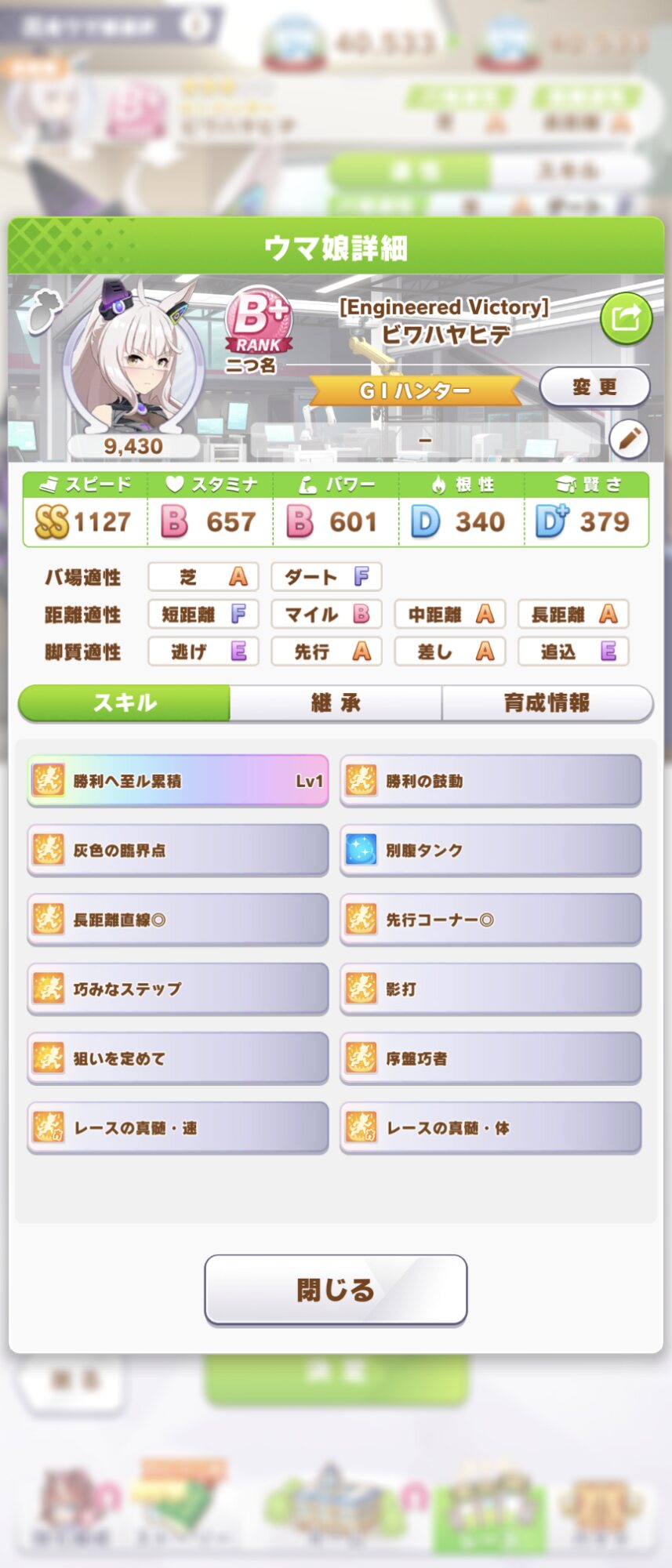View skill レースの真髄・体
The width and height of the screenshot is (672, 1568).
pos(490,1127)
